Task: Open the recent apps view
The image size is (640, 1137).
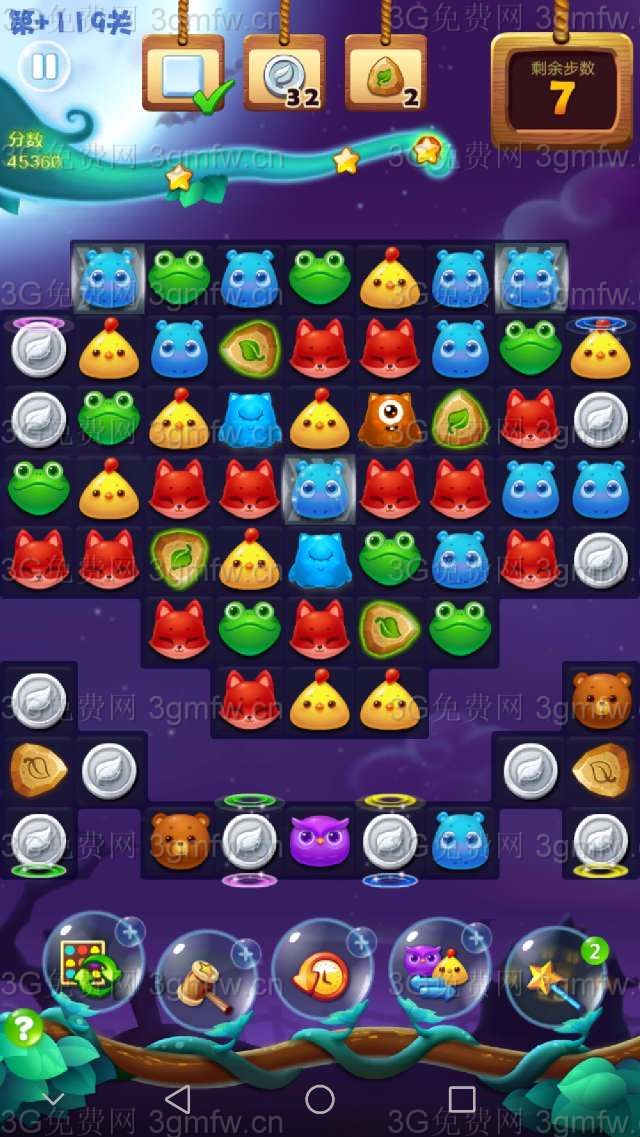Action: pyautogui.click(x=462, y=1099)
